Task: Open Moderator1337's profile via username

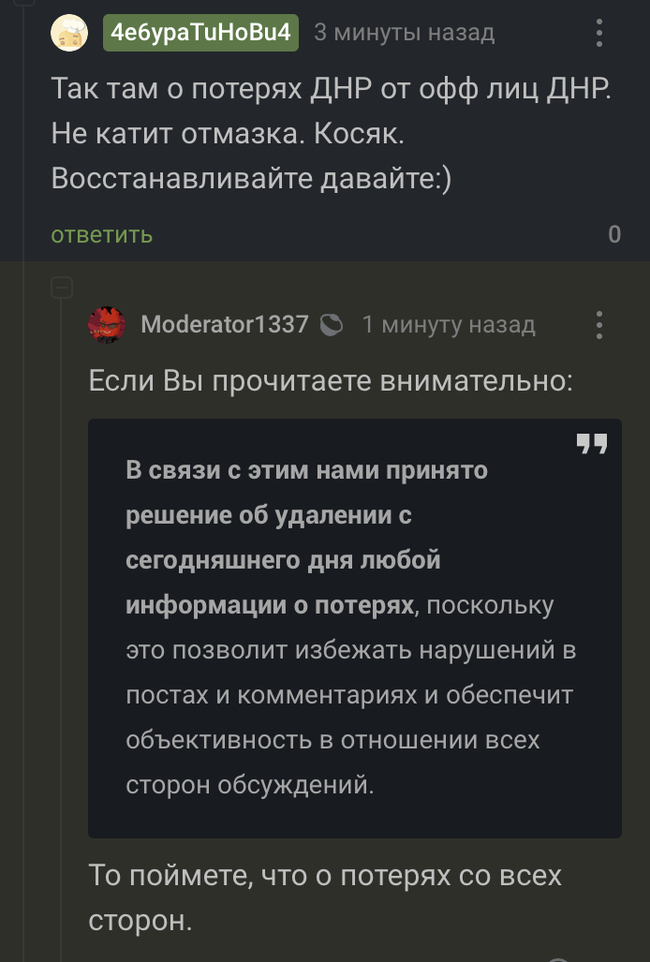Action: click(224, 324)
